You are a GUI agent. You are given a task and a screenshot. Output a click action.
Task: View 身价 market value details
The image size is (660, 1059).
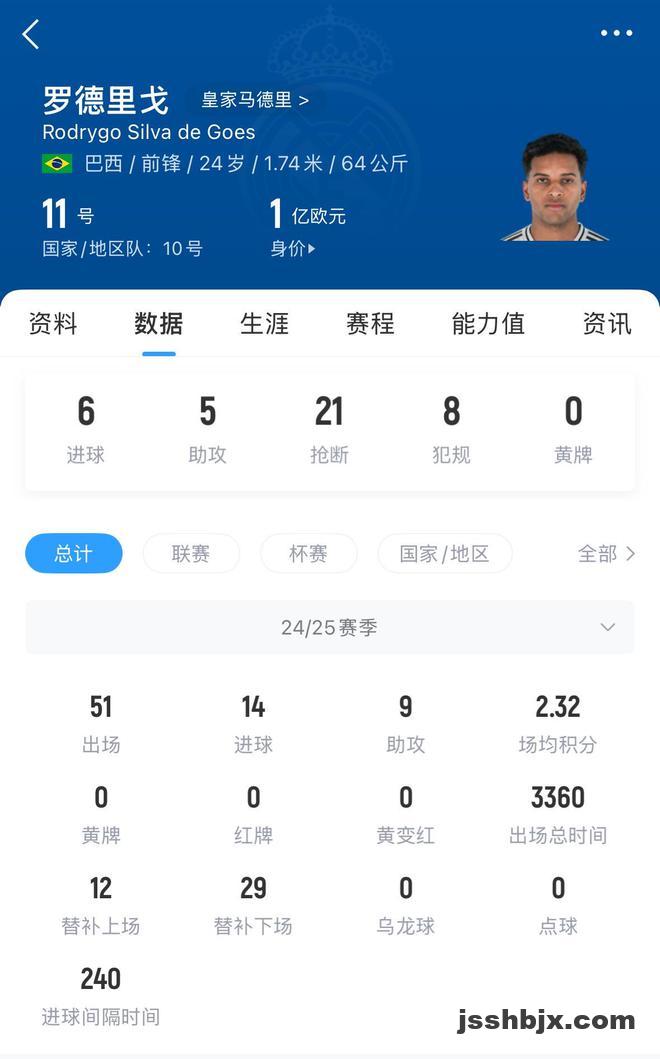[292, 249]
